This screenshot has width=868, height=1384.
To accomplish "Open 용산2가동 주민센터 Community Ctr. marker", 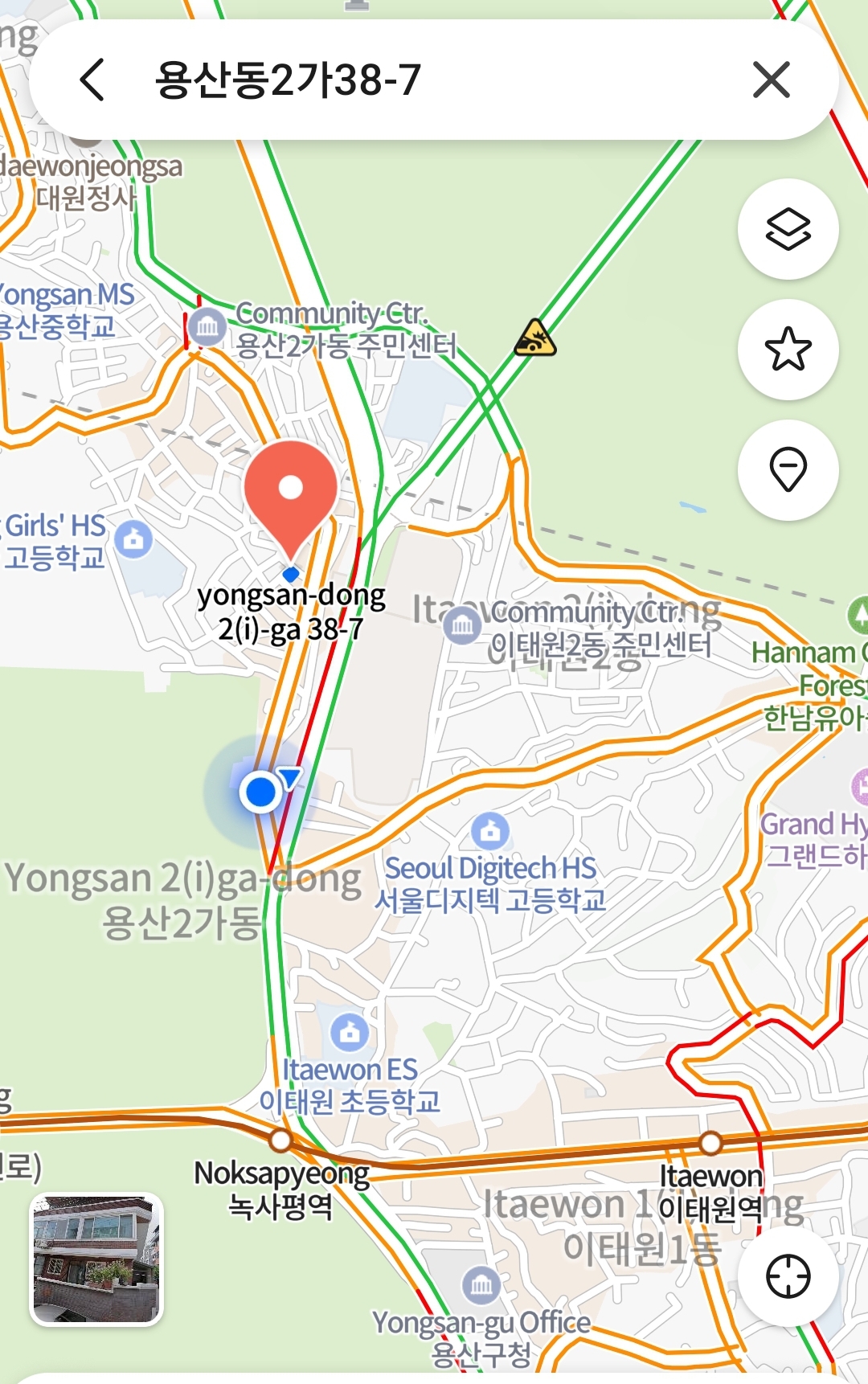I will click(x=207, y=327).
